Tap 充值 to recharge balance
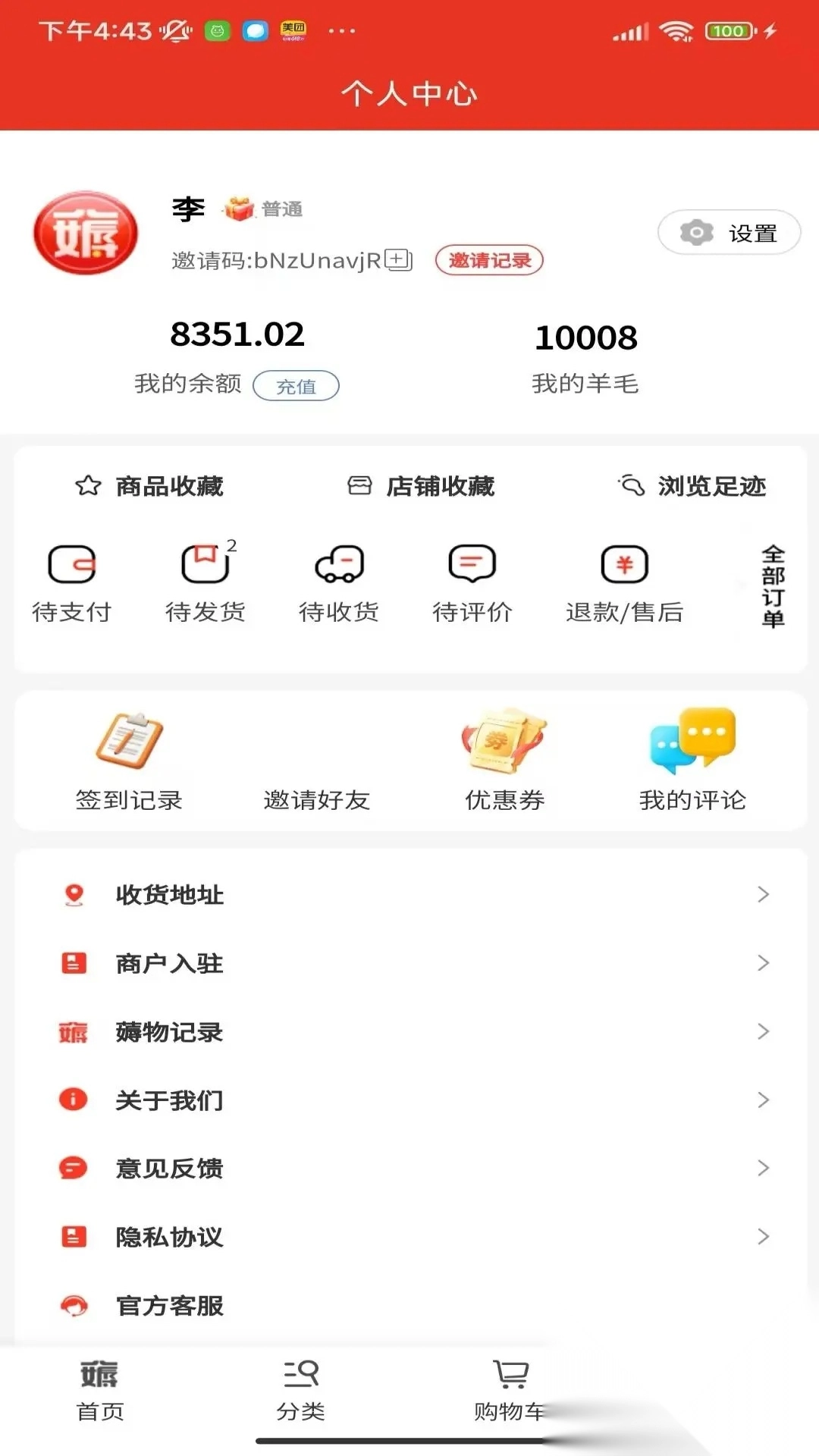 (296, 386)
